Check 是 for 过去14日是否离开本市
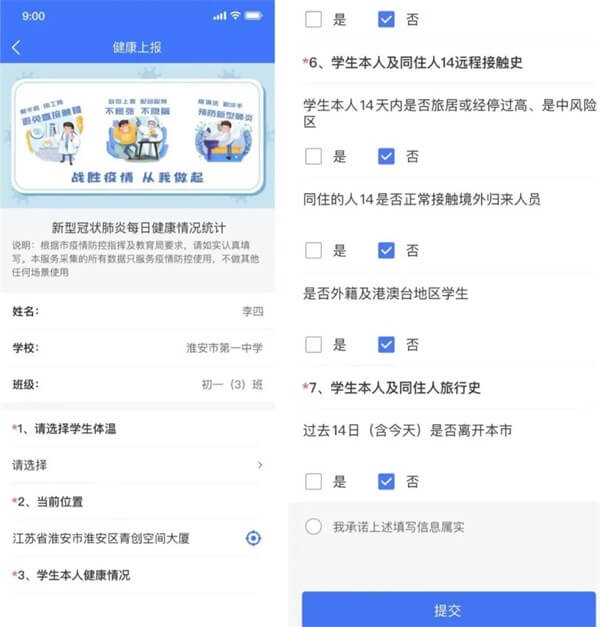Screen dimensions: 600x627 [314, 481]
